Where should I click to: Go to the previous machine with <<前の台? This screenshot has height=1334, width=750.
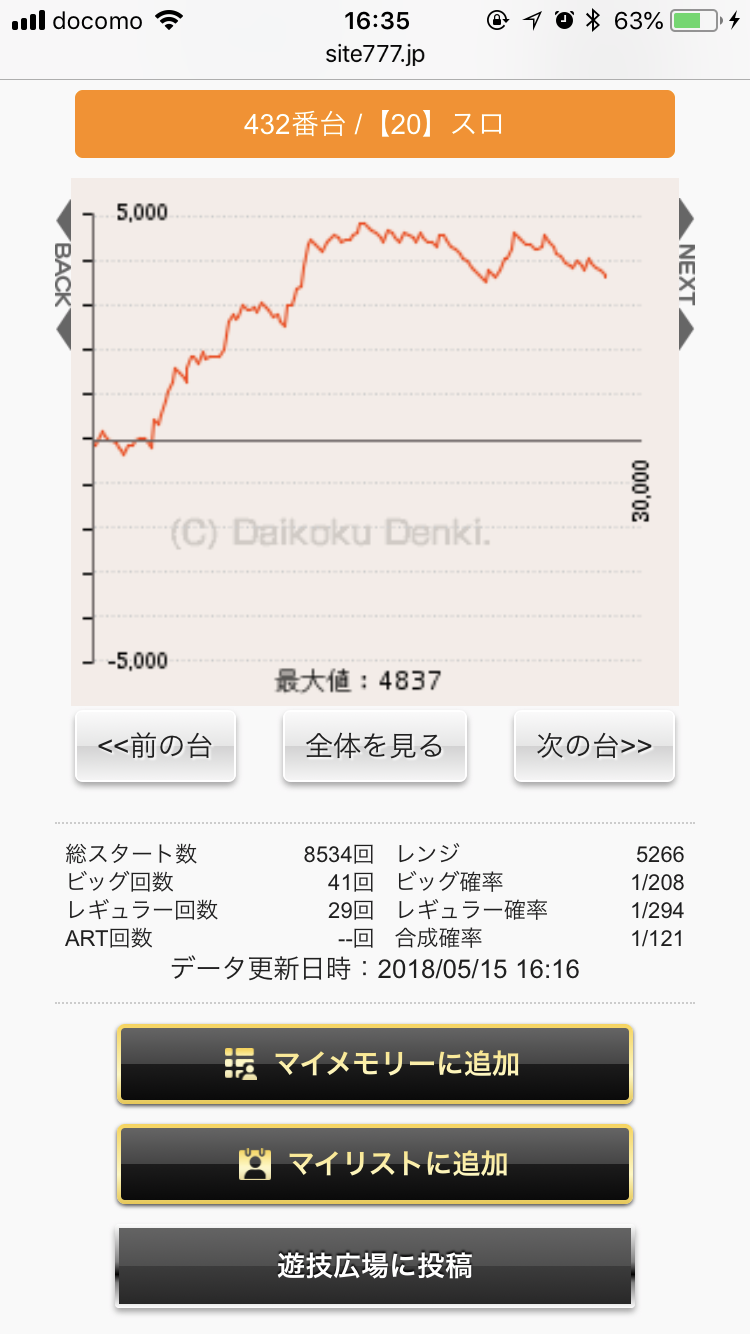pyautogui.click(x=155, y=746)
